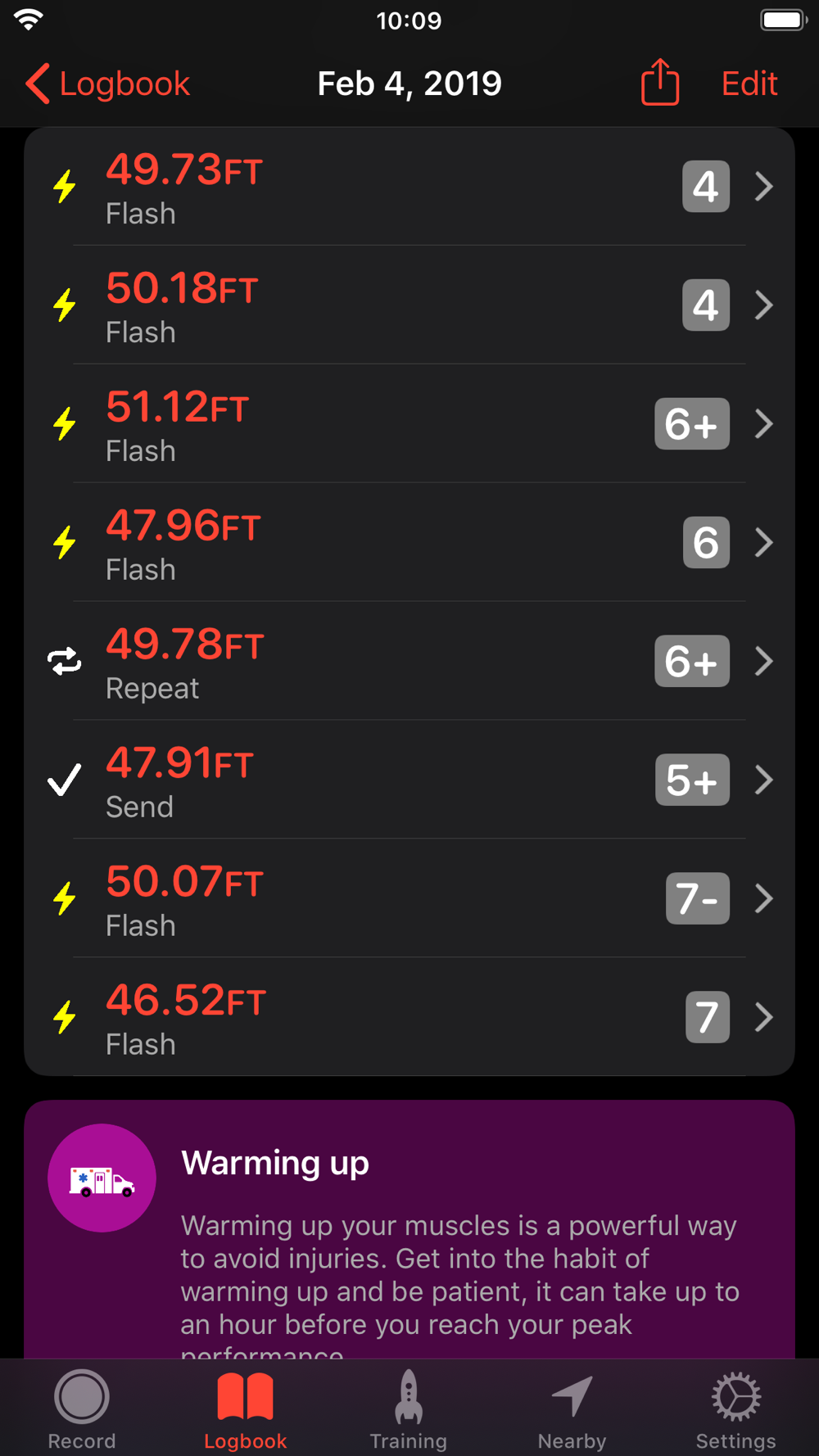Open the 49.73FT Flash climb

pyautogui.click(x=409, y=187)
